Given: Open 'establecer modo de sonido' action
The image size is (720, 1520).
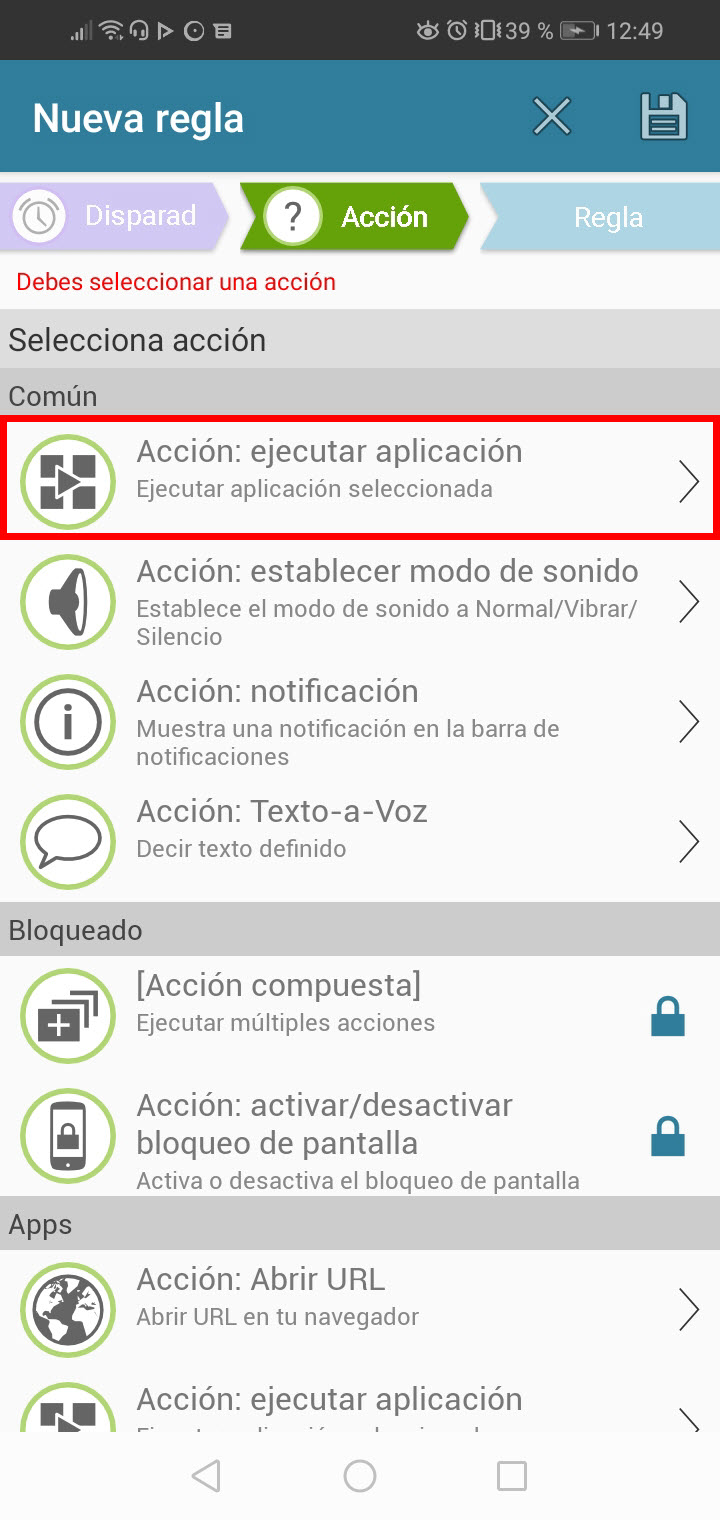Looking at the screenshot, I should (360, 601).
